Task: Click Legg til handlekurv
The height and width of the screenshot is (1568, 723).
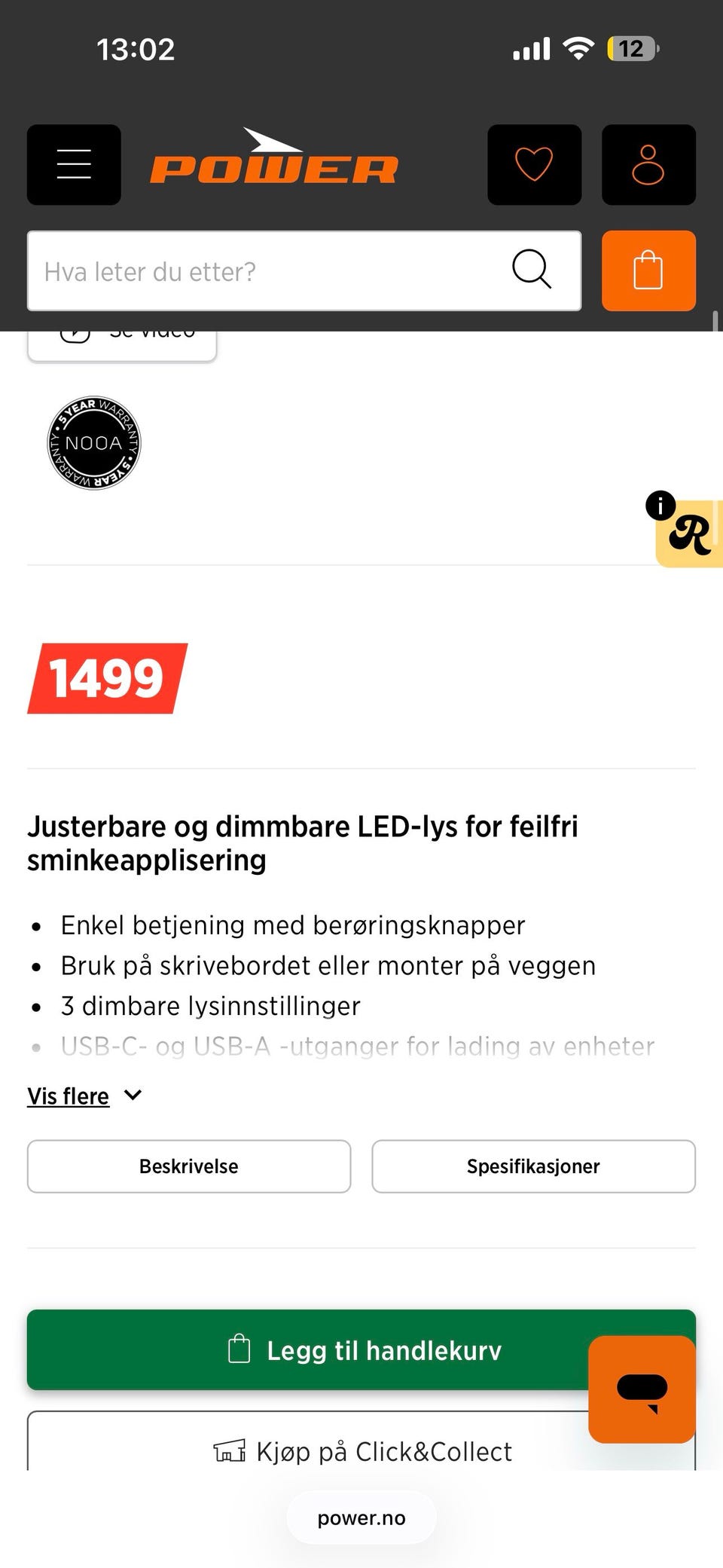Action: [x=361, y=1349]
